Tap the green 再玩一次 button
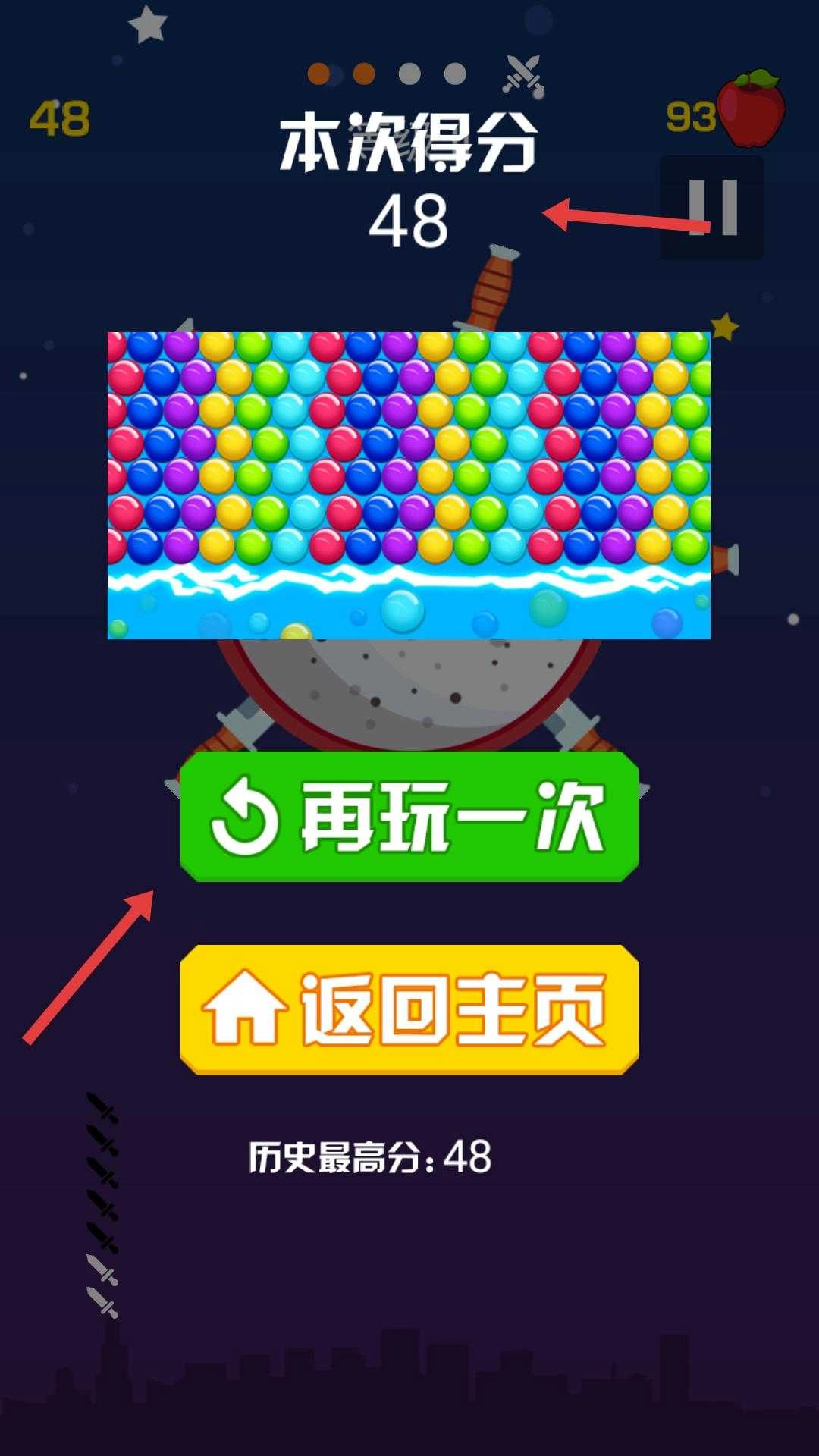This screenshot has width=819, height=1456. (x=409, y=817)
